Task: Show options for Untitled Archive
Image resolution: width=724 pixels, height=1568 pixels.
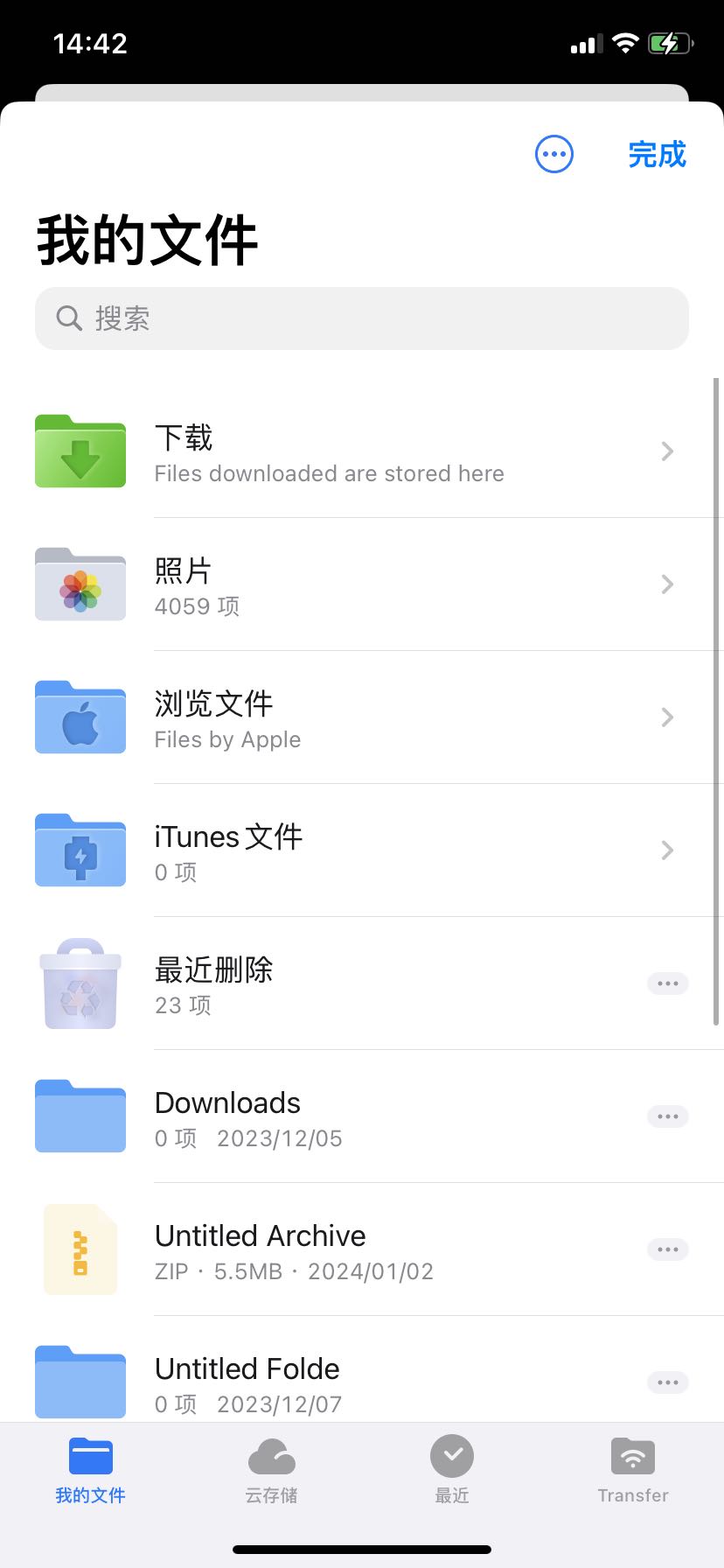Action: (668, 1249)
